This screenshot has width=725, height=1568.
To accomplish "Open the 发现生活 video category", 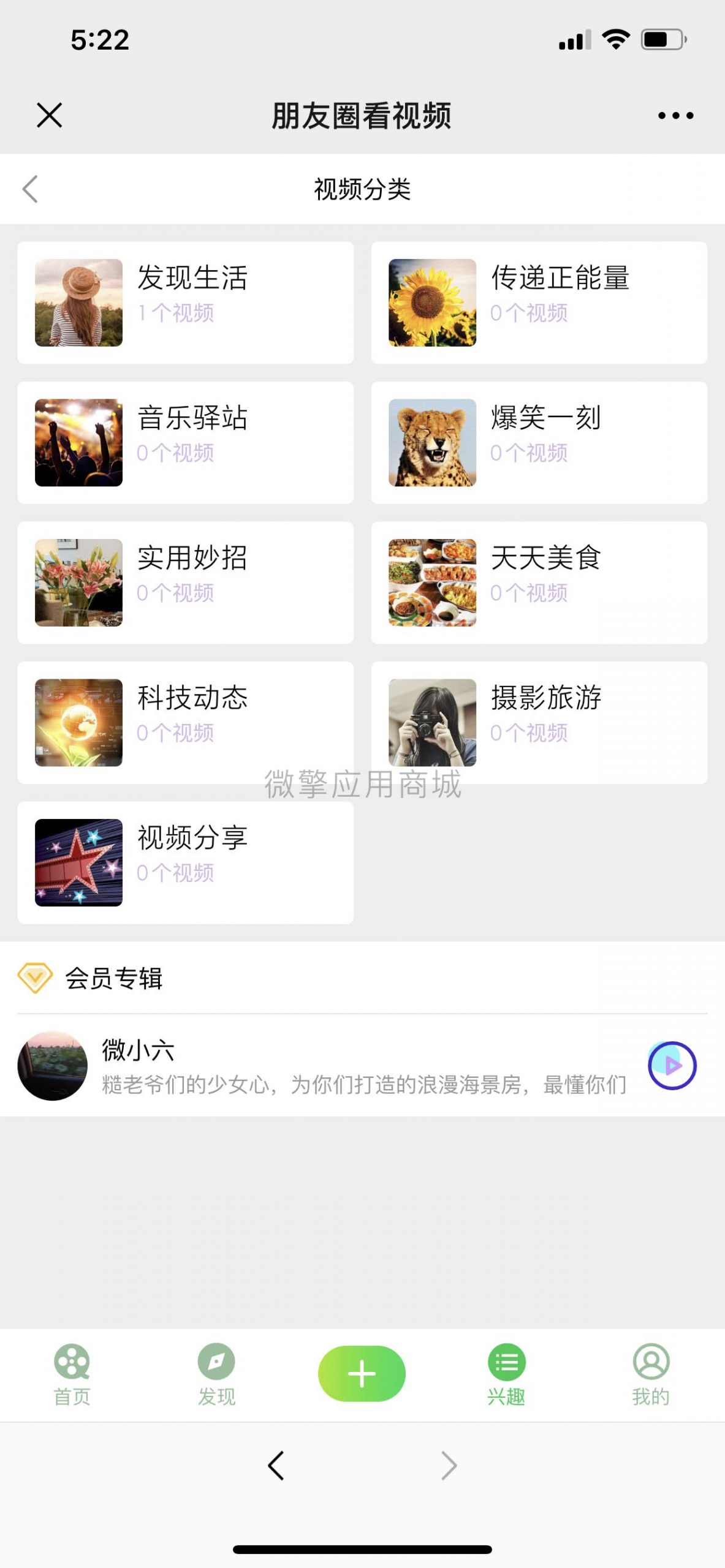I will pos(185,303).
